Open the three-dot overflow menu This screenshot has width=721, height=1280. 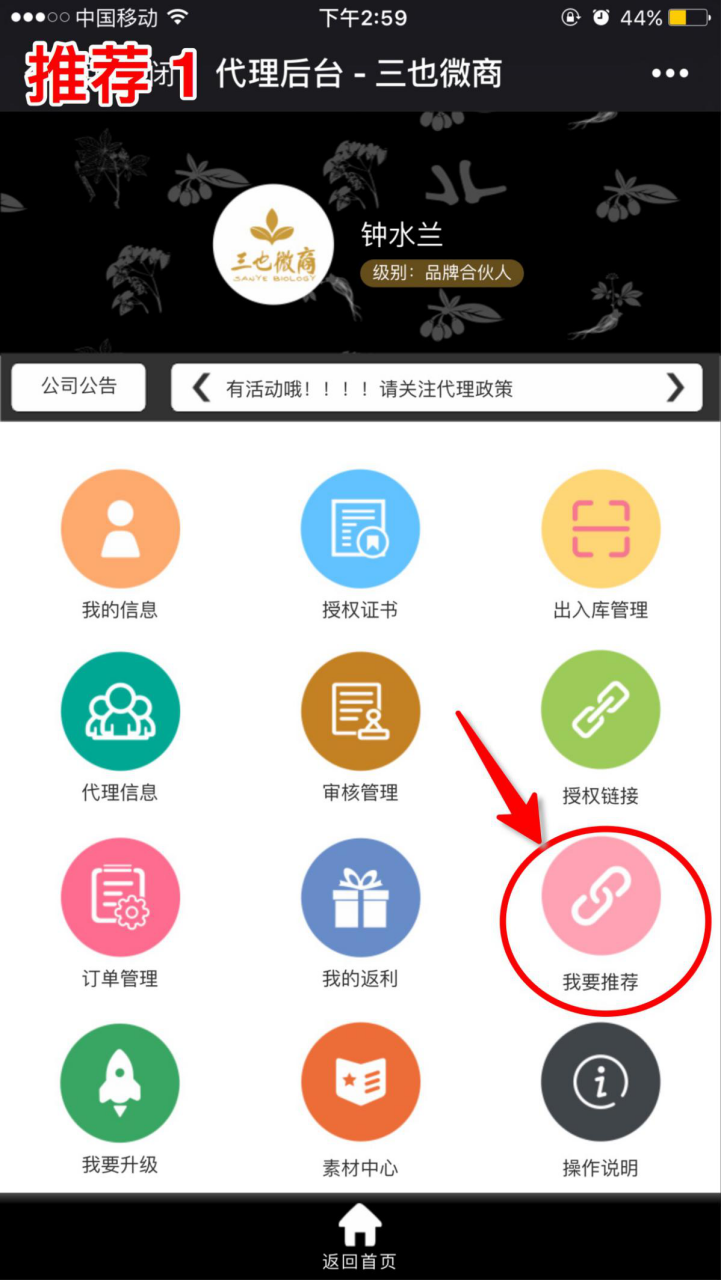coord(669,73)
